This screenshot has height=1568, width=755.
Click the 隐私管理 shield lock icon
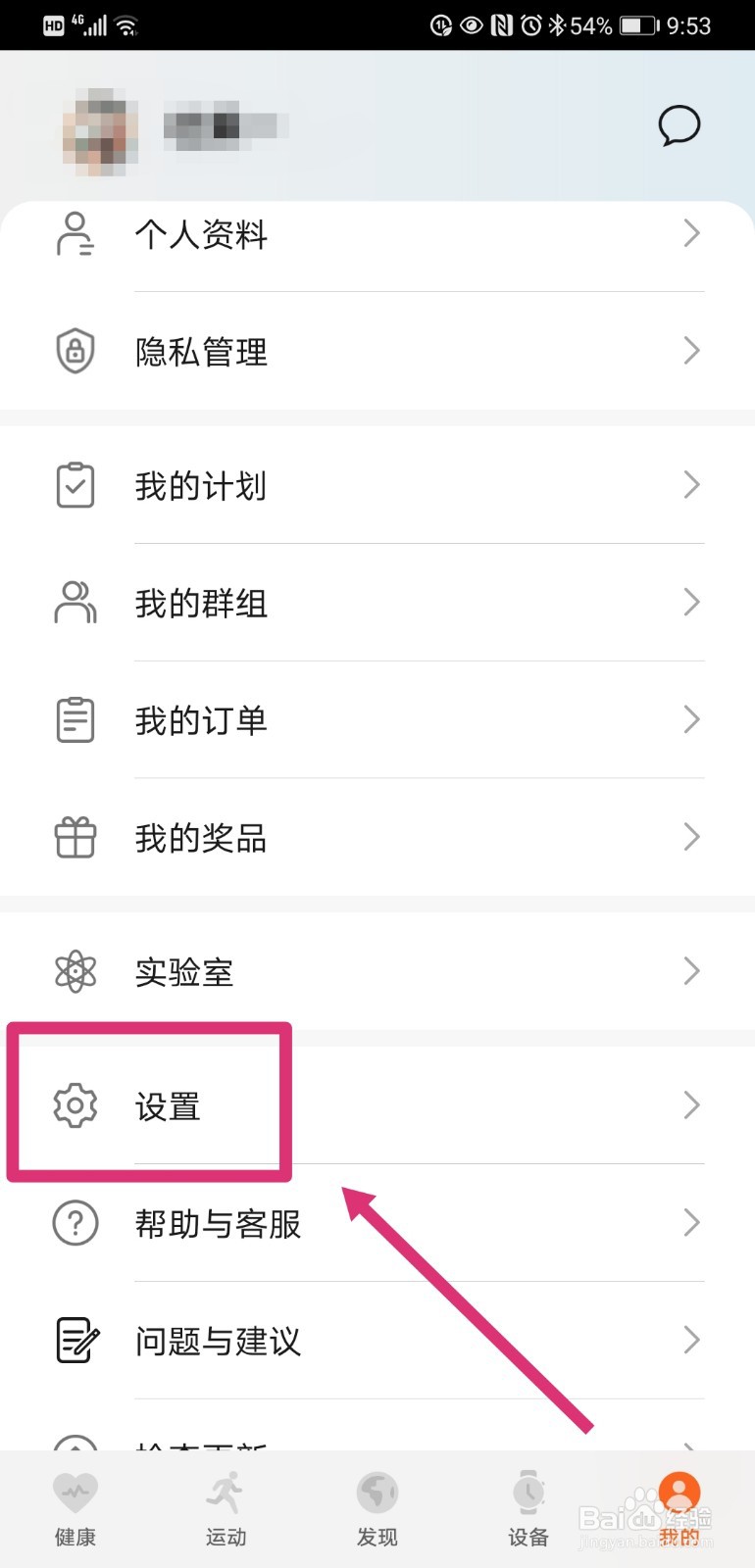[75, 351]
